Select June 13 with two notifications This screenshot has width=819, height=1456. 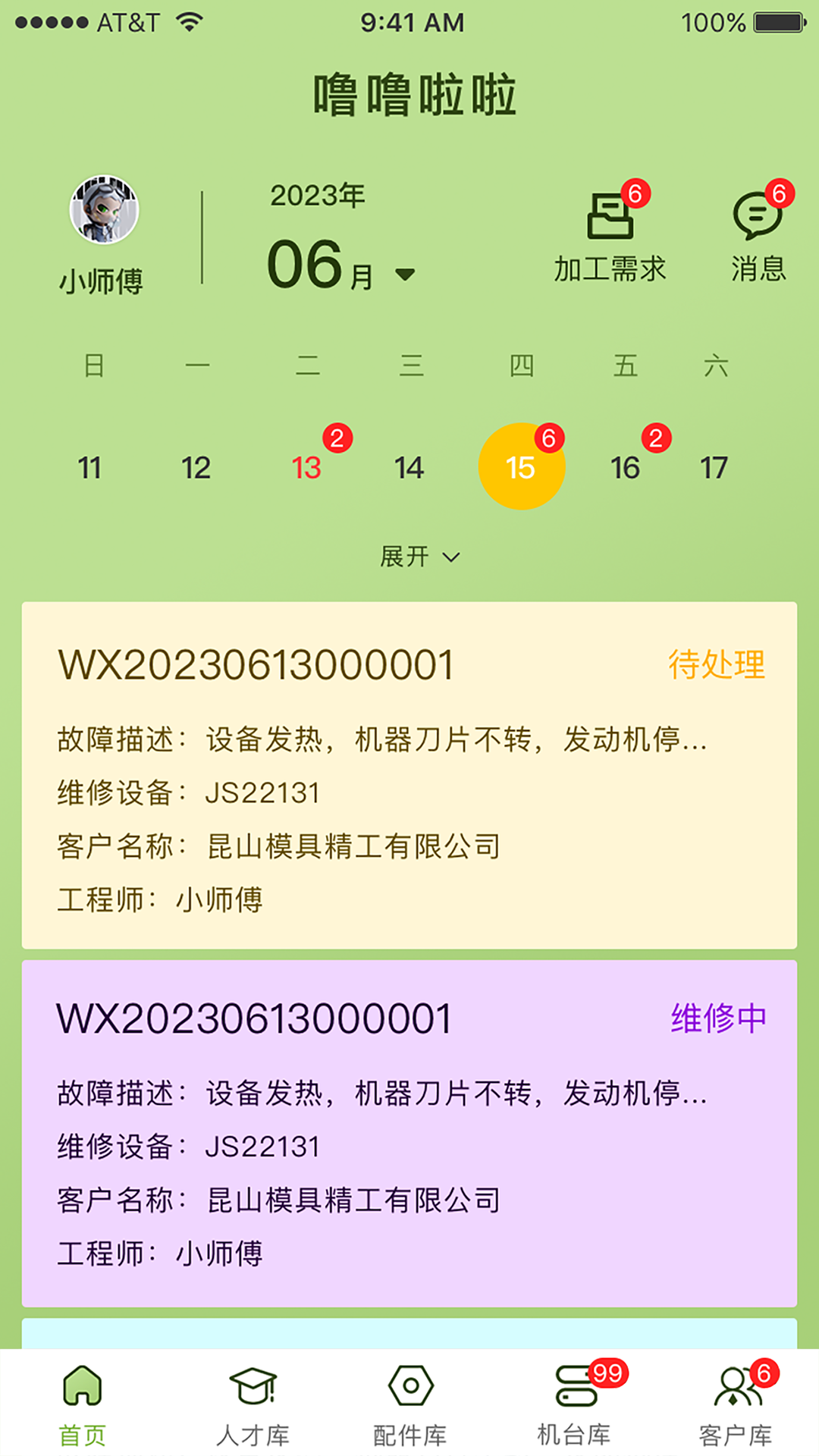tap(306, 466)
